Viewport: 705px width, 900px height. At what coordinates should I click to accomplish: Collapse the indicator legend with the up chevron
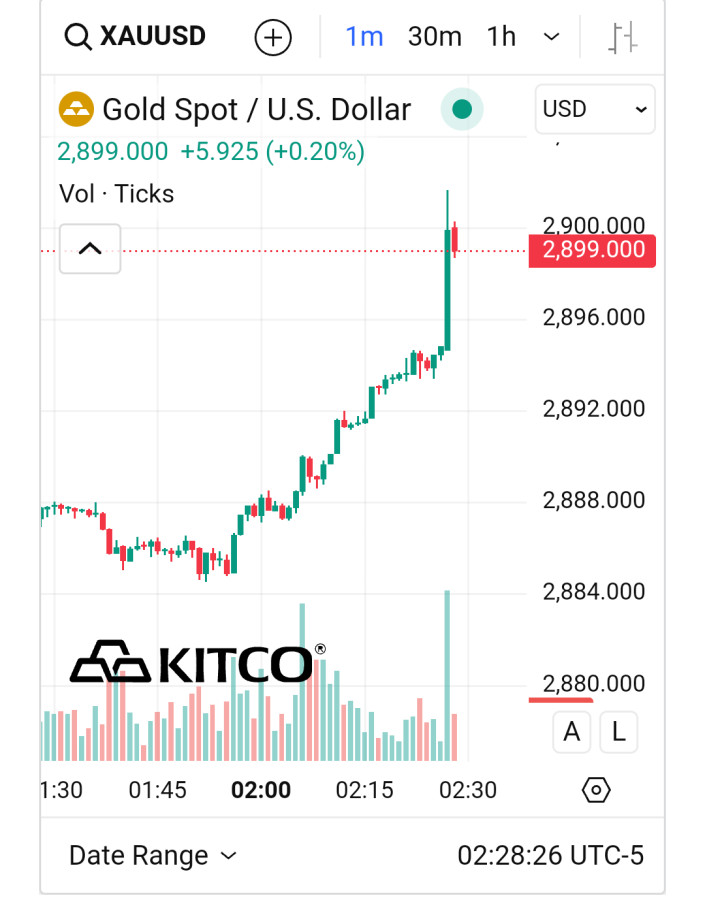pyautogui.click(x=90, y=248)
